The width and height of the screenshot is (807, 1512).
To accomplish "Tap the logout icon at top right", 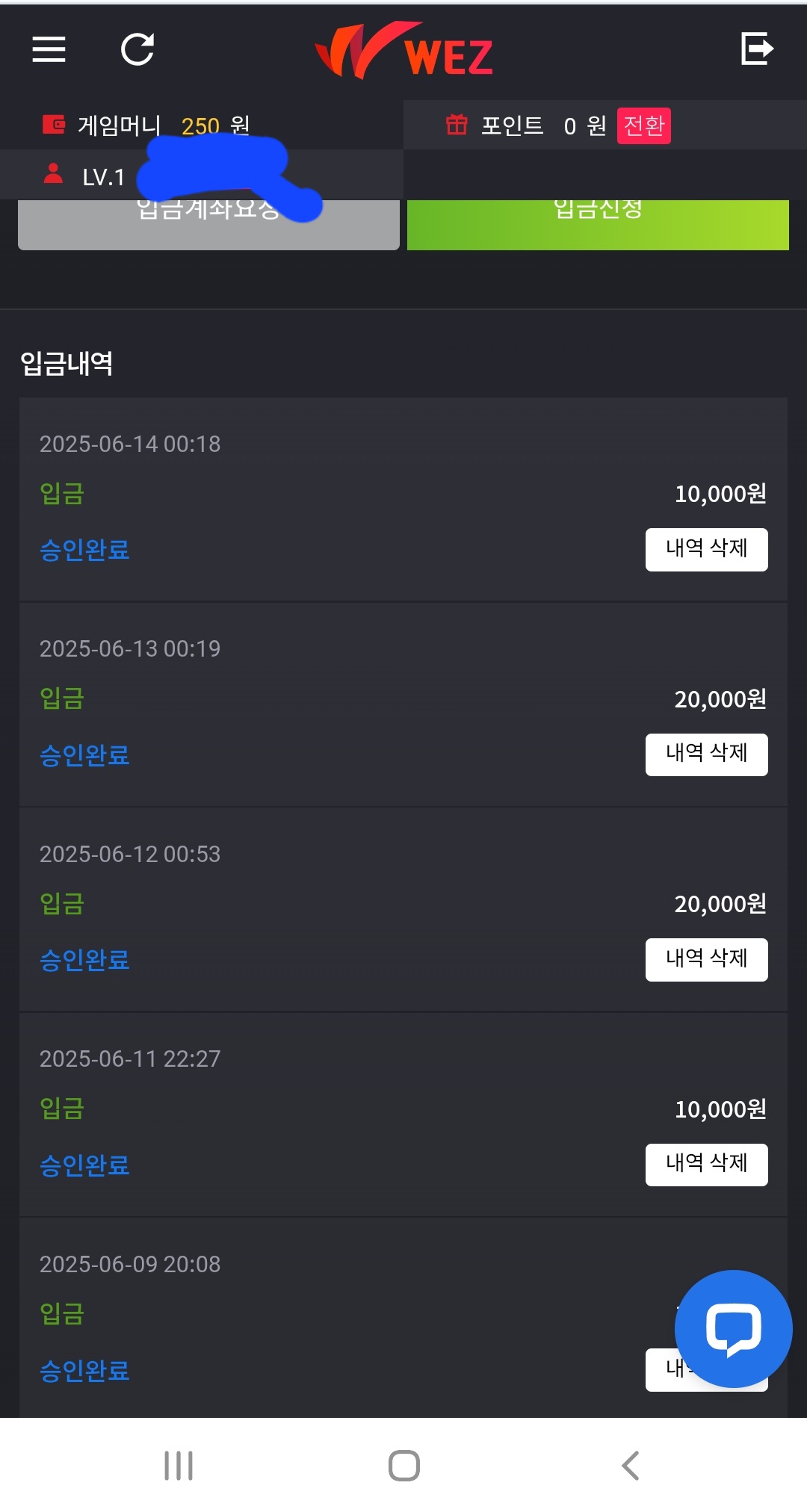I will 757,49.
